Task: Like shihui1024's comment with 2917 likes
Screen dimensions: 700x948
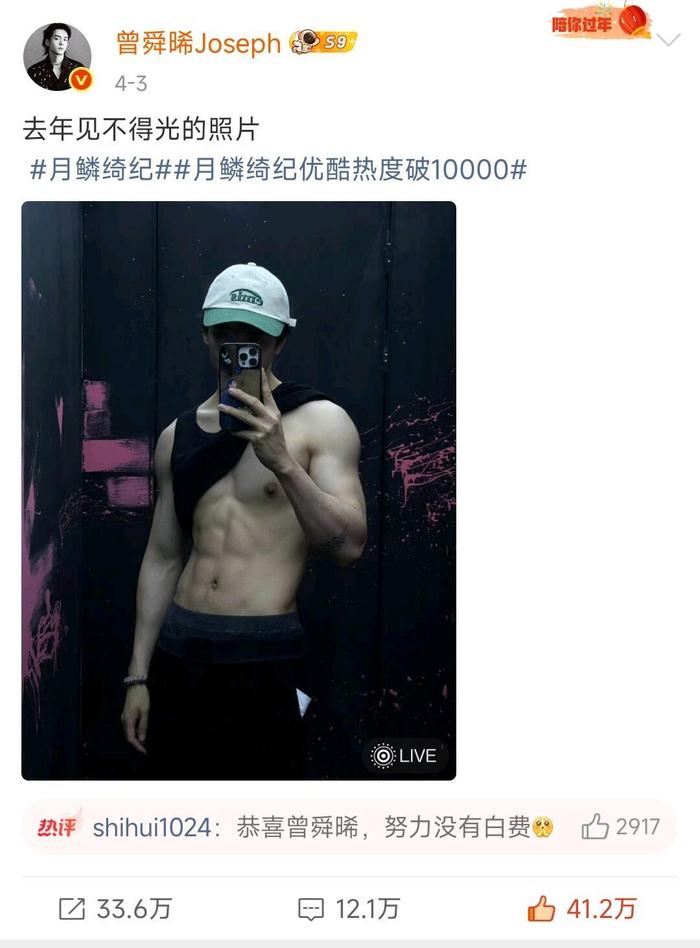Action: [x=621, y=827]
